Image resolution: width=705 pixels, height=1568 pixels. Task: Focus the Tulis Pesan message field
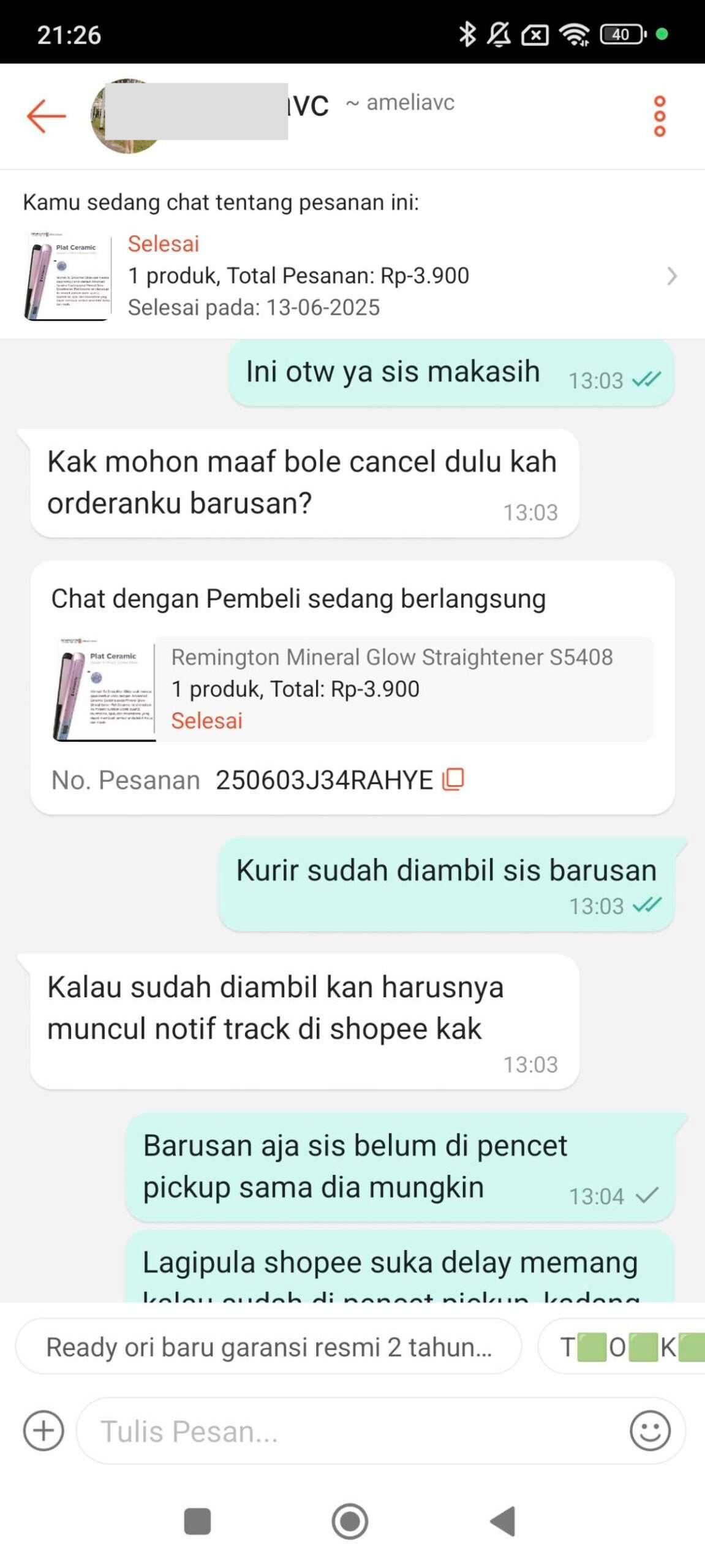tap(352, 1431)
